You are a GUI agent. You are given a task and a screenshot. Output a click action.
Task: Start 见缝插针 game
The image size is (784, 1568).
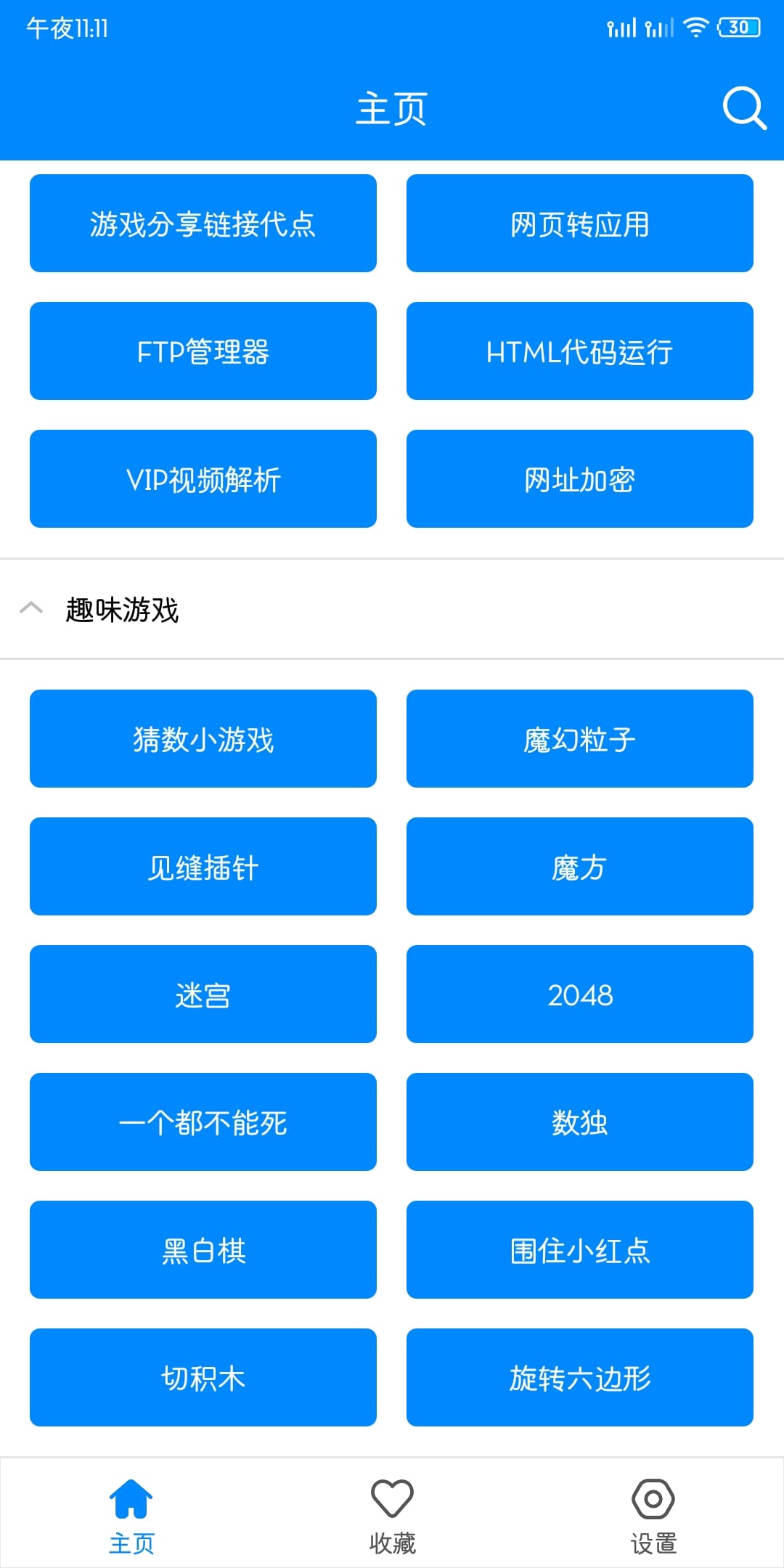[x=203, y=867]
